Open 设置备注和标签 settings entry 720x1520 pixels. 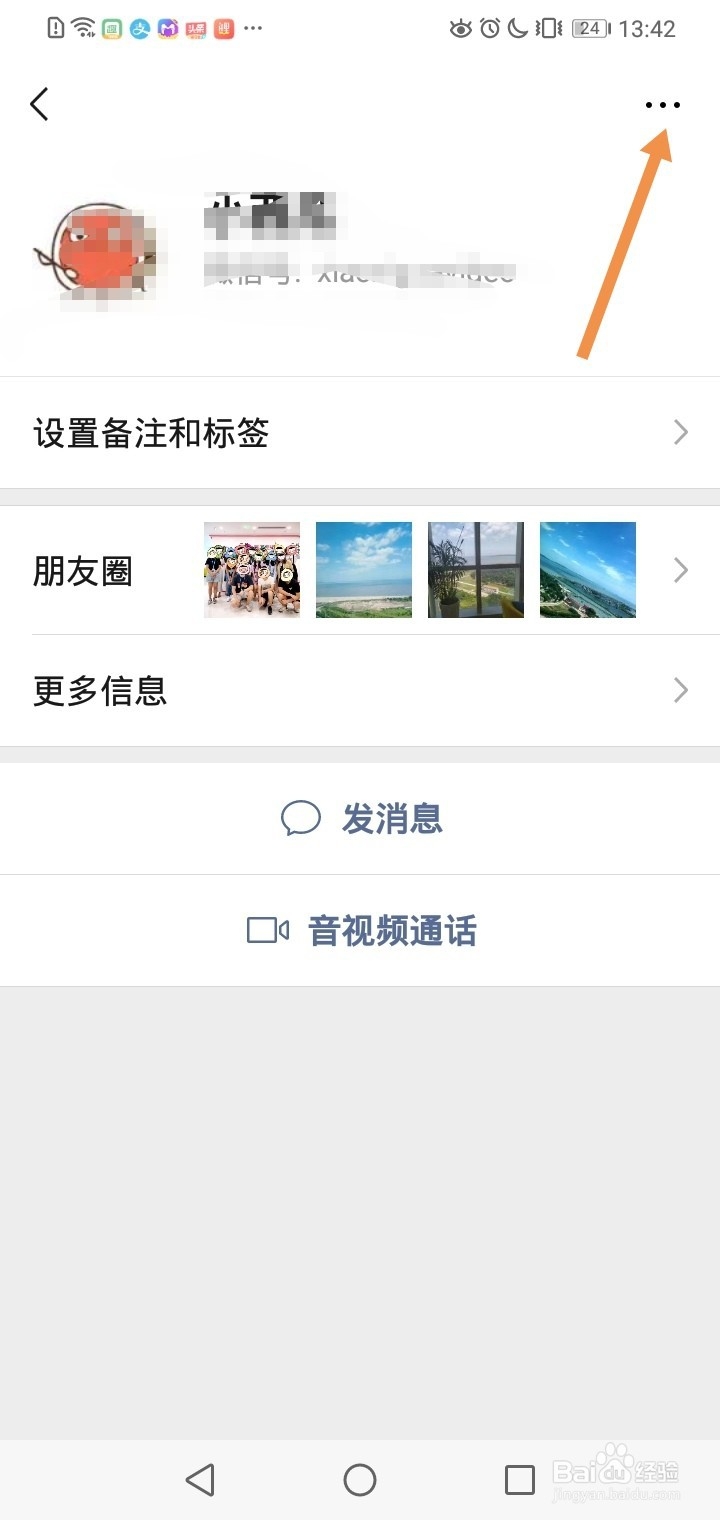(150, 432)
